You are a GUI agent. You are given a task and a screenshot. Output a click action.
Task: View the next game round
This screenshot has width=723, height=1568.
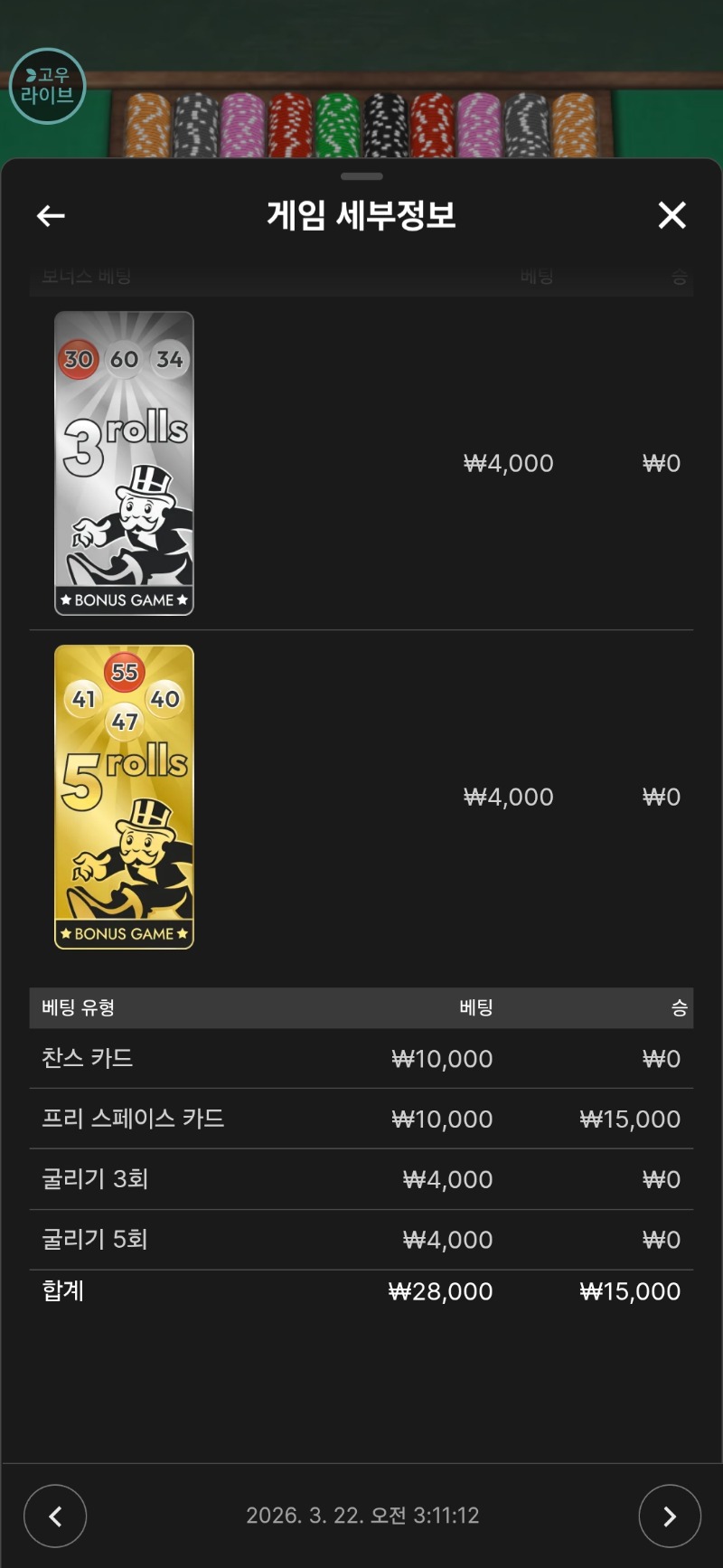[x=669, y=1516]
